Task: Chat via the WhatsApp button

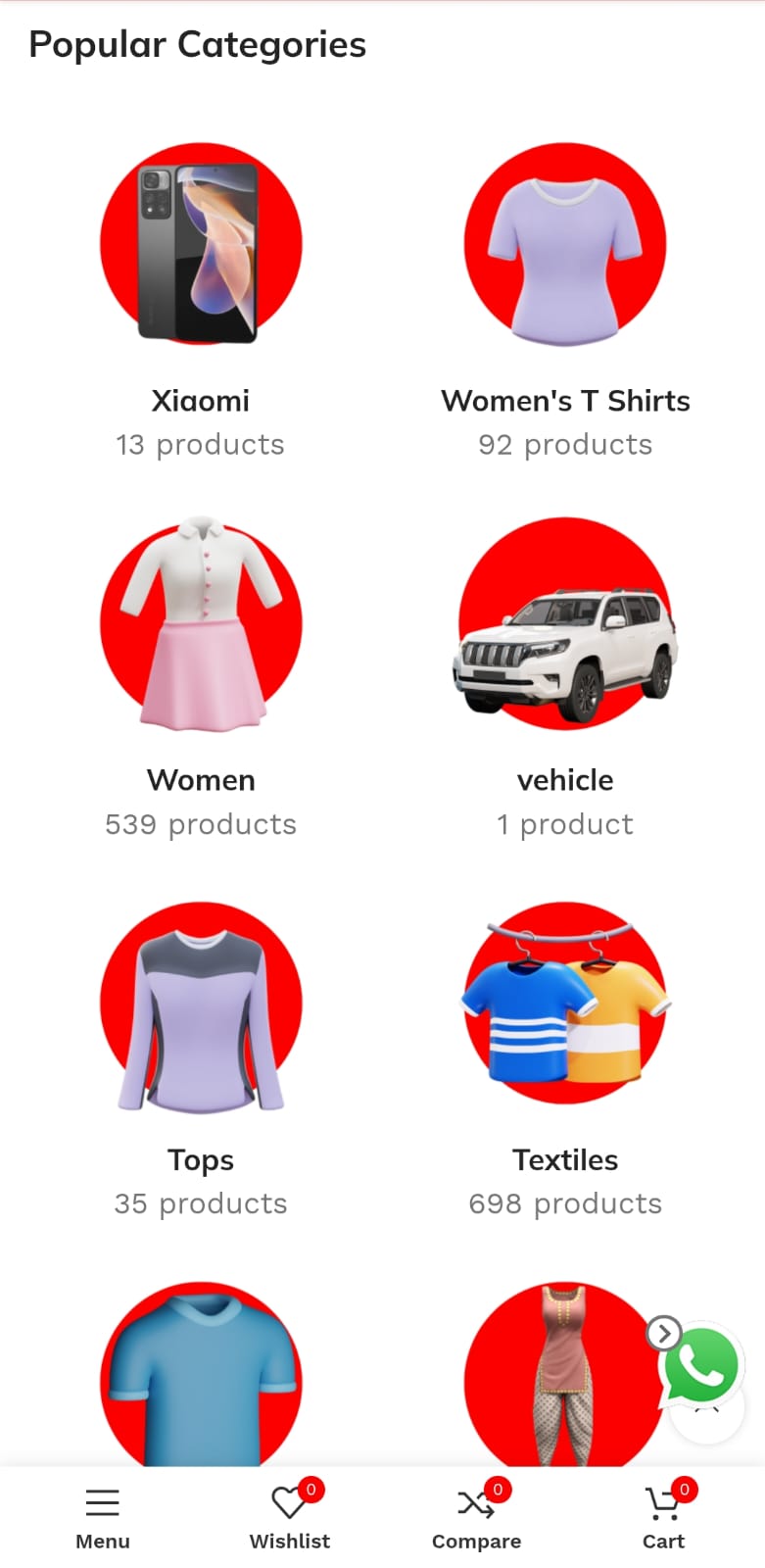Action: [703, 1365]
